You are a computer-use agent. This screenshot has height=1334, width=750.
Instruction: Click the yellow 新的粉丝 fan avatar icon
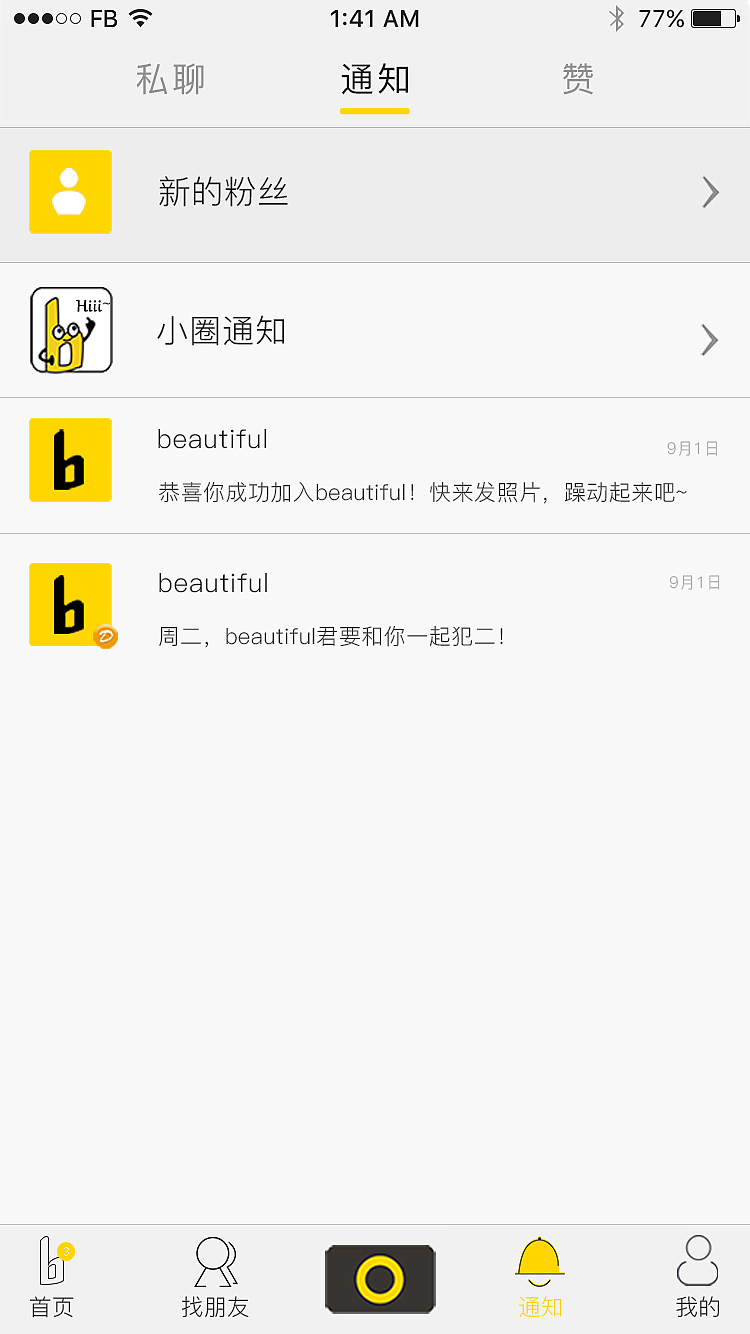point(70,192)
